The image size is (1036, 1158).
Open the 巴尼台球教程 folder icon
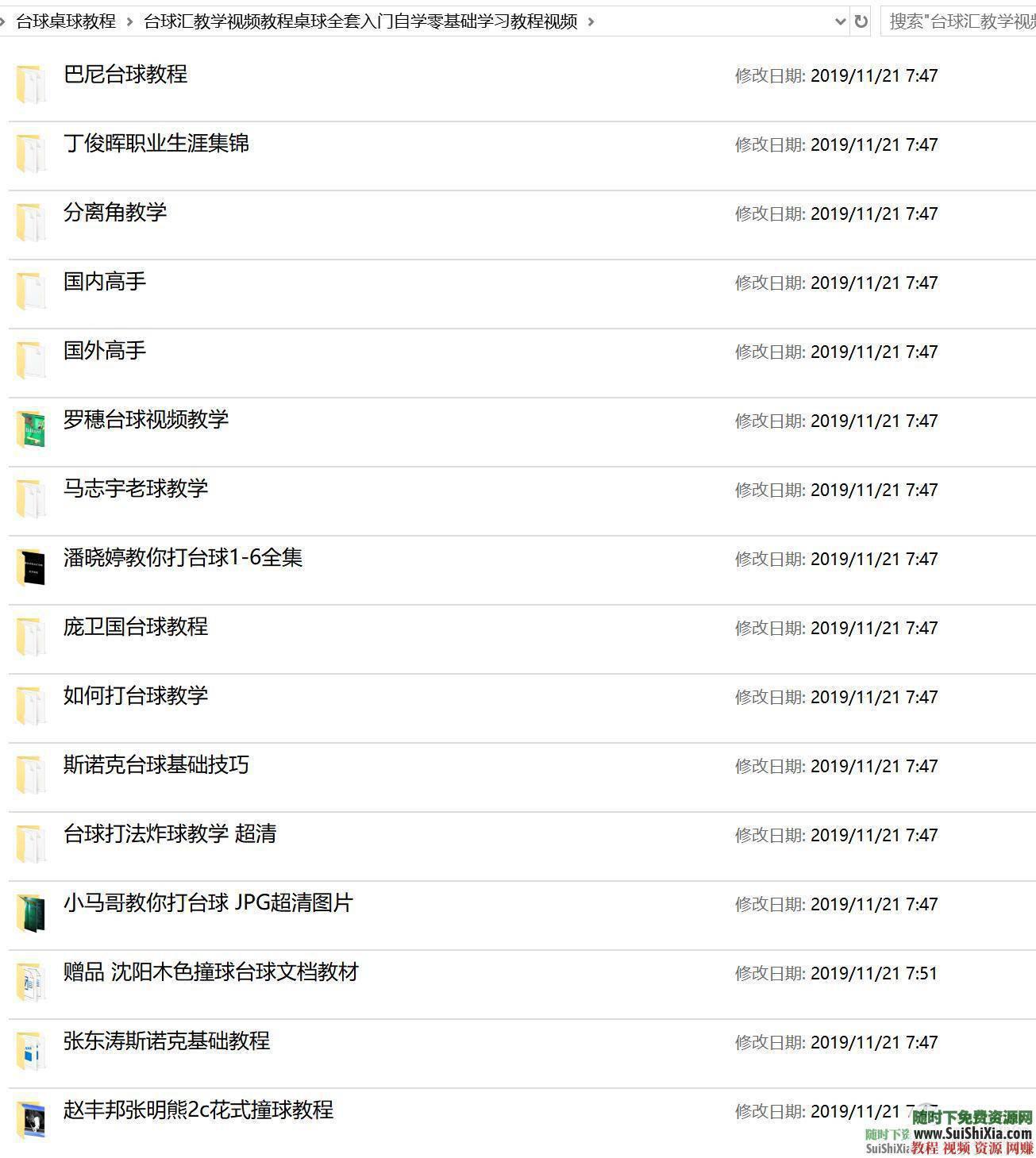click(32, 83)
